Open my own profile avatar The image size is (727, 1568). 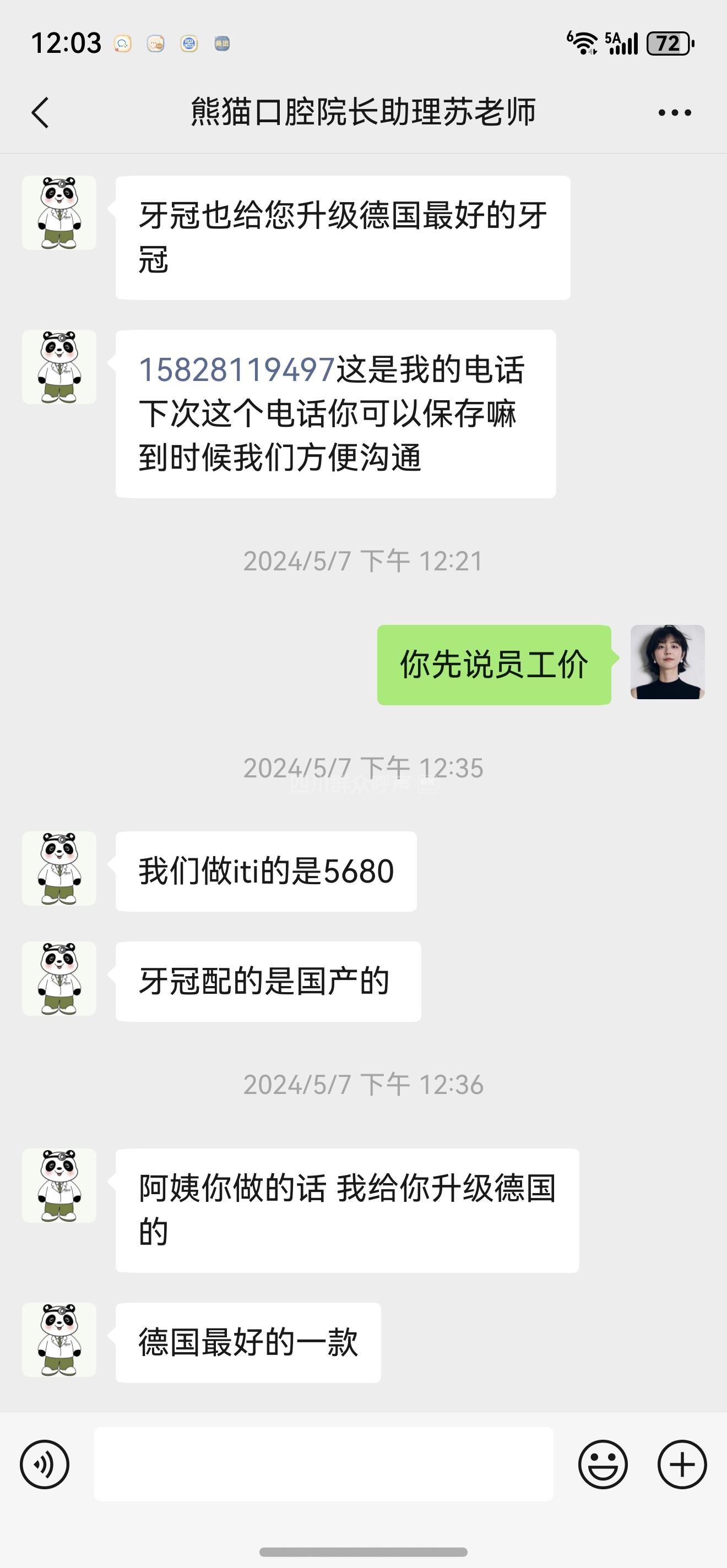coord(668,662)
